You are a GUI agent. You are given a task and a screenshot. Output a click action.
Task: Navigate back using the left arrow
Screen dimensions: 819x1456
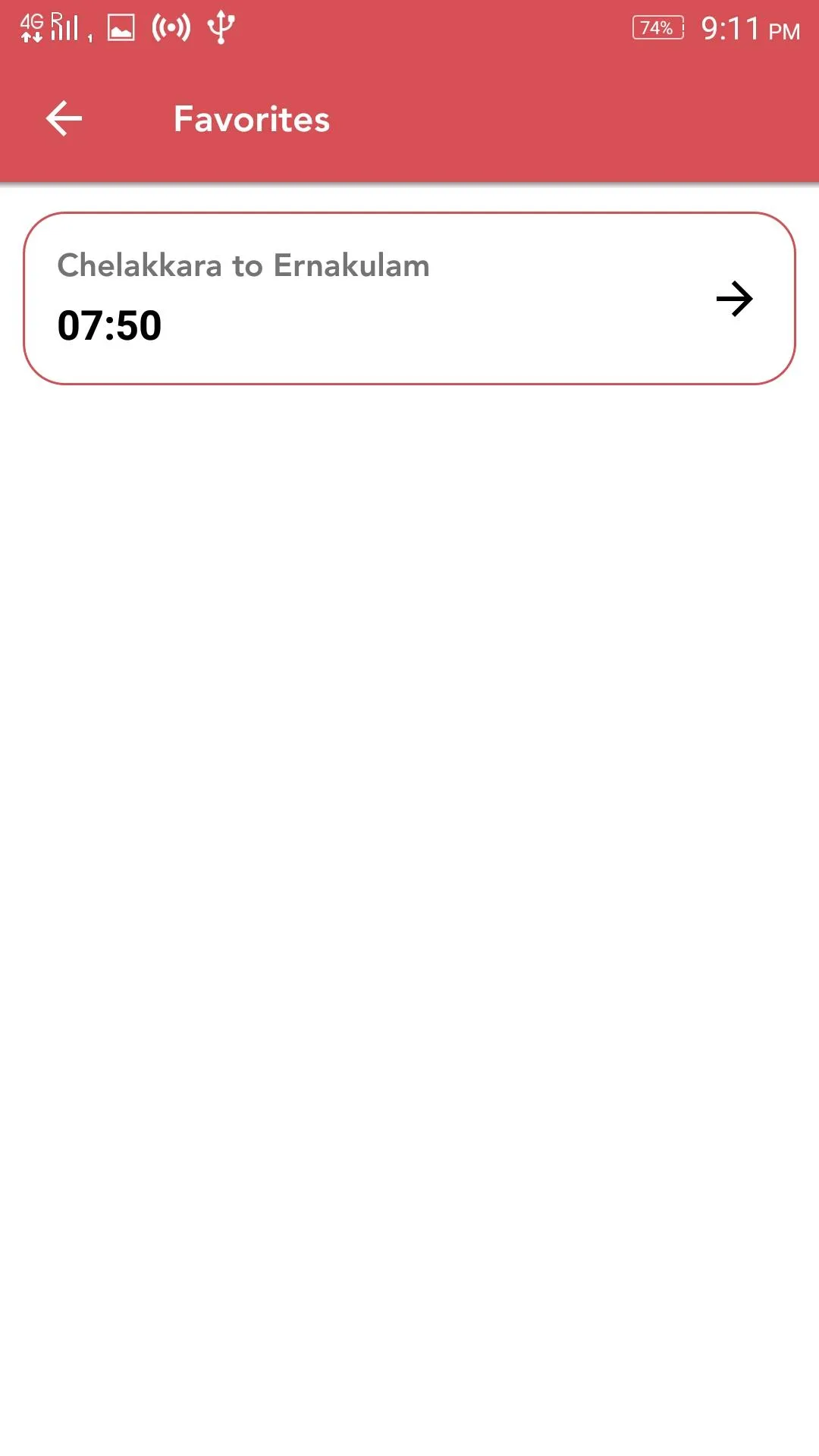(63, 118)
